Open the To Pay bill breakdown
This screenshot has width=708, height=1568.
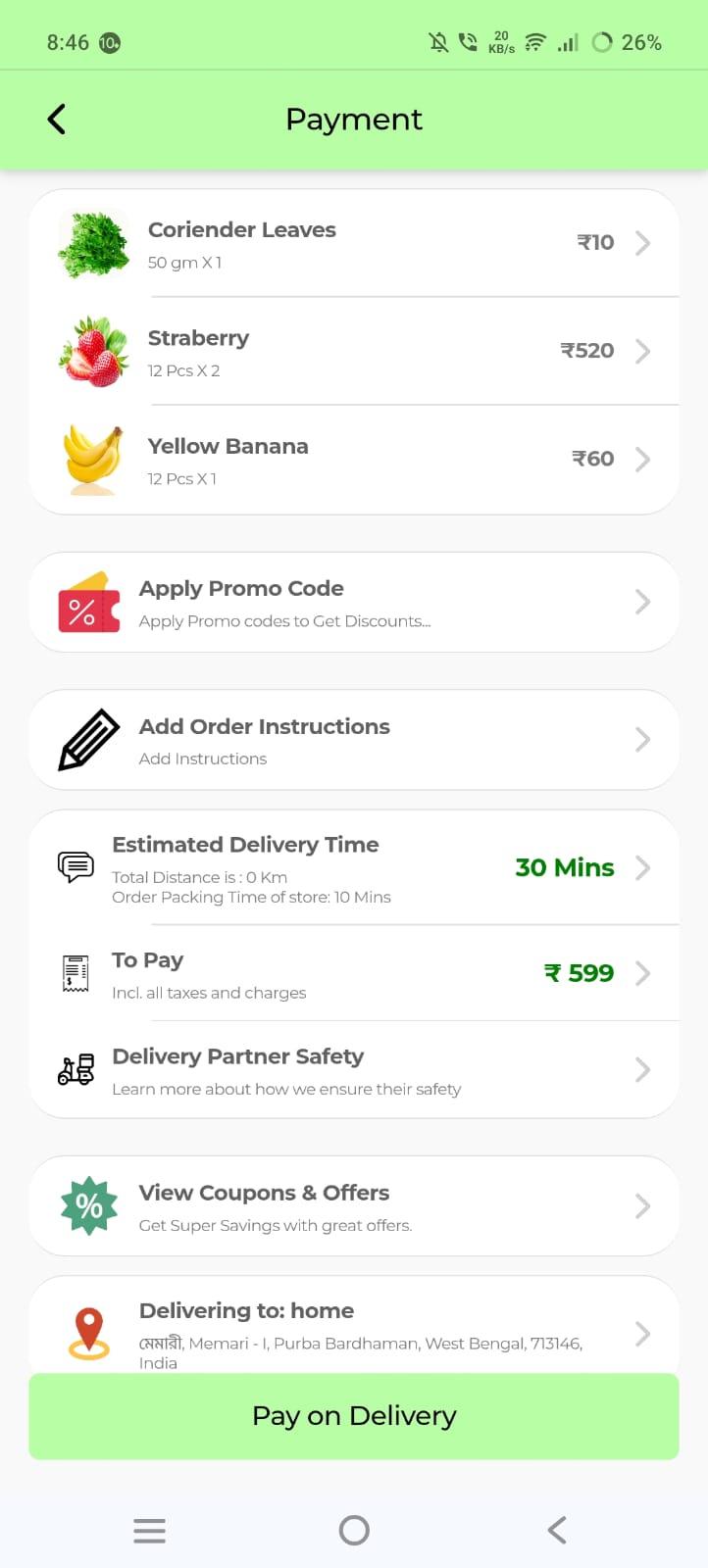(353, 973)
